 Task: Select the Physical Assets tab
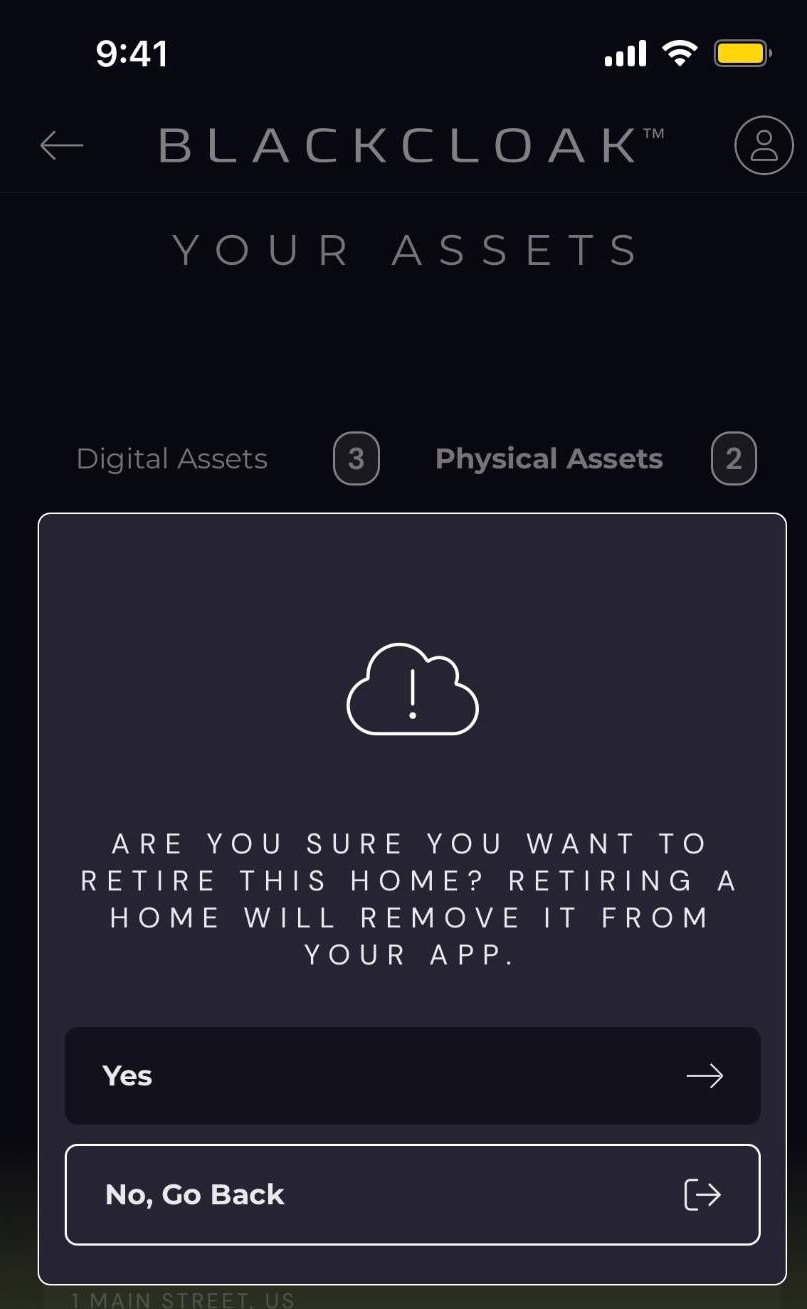point(549,459)
